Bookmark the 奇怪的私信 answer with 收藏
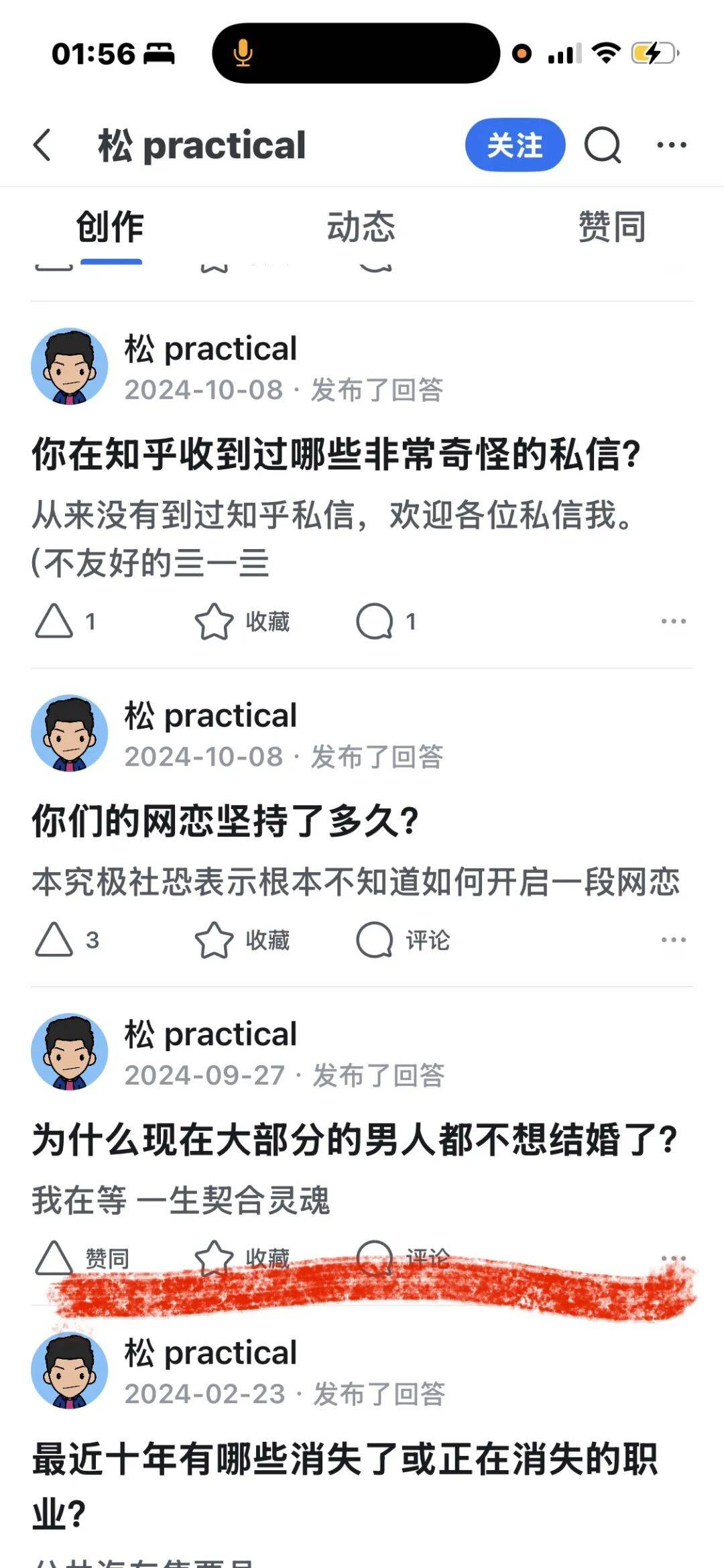 click(243, 621)
